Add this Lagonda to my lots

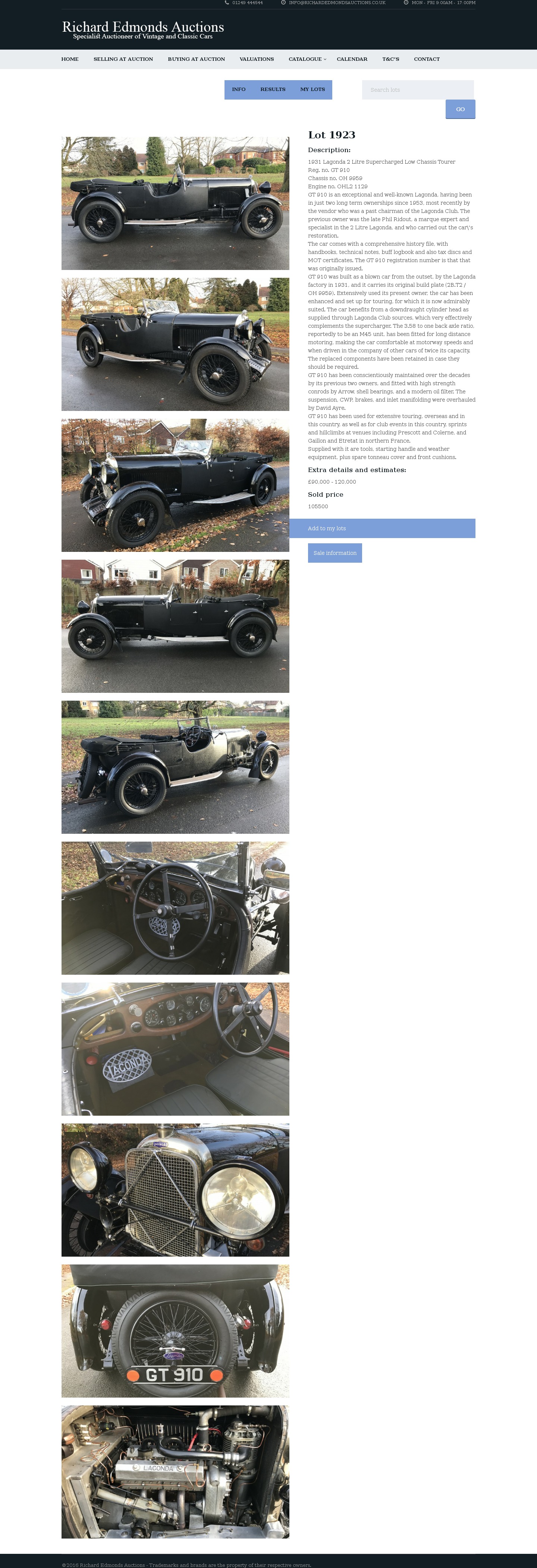[x=382, y=528]
